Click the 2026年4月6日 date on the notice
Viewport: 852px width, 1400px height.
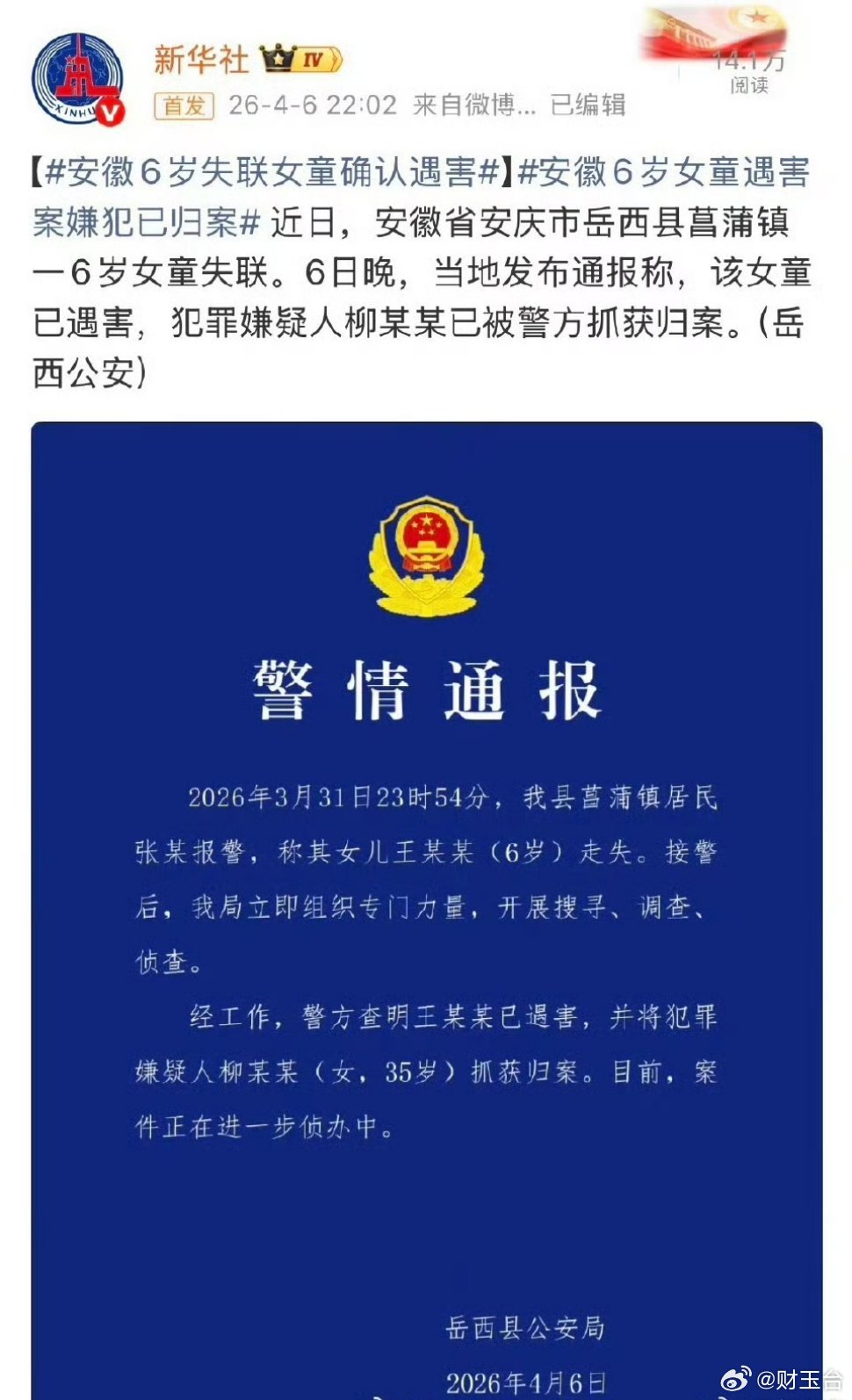(527, 1381)
